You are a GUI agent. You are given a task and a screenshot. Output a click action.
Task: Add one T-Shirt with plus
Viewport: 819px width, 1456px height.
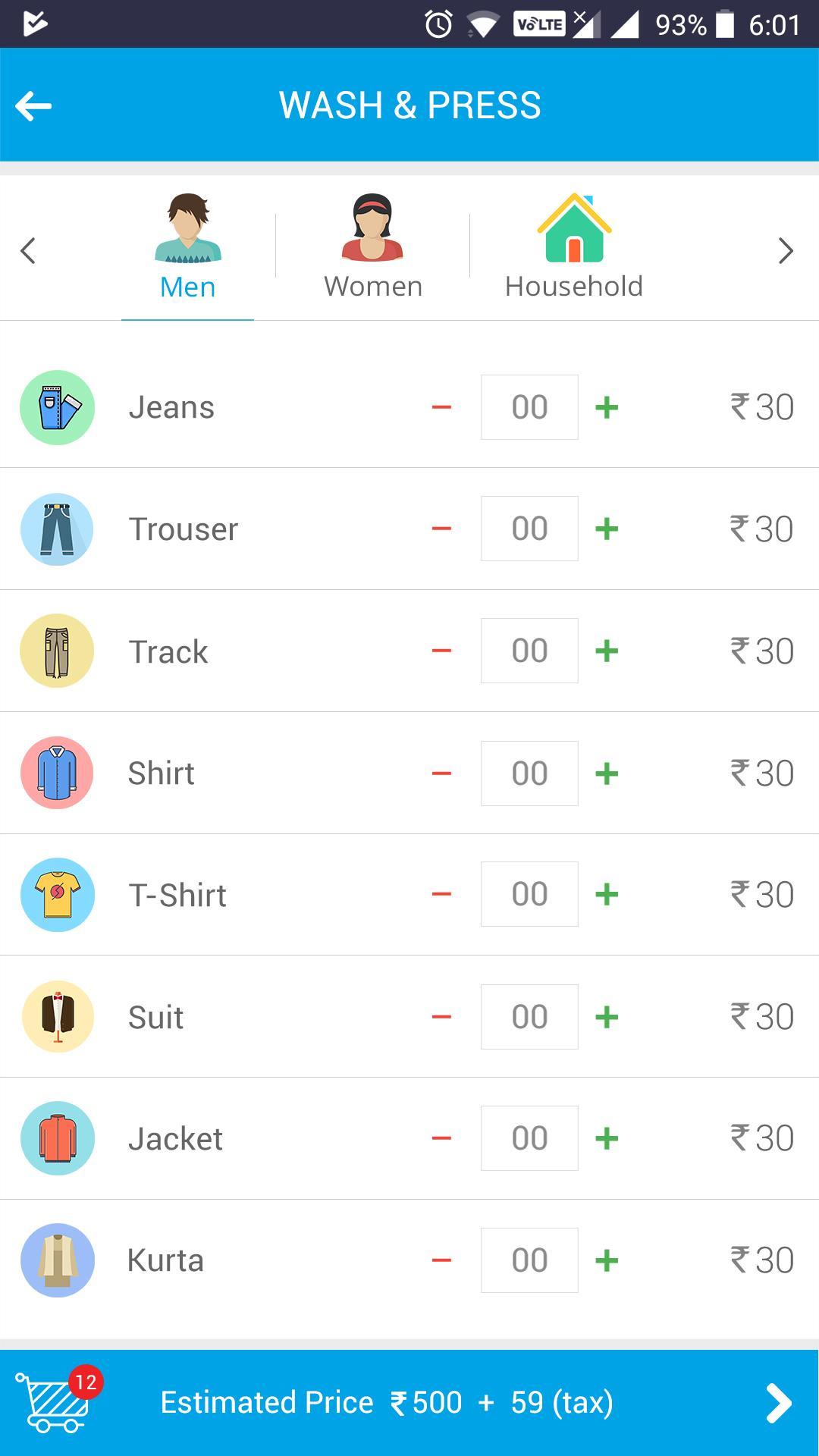tap(607, 895)
